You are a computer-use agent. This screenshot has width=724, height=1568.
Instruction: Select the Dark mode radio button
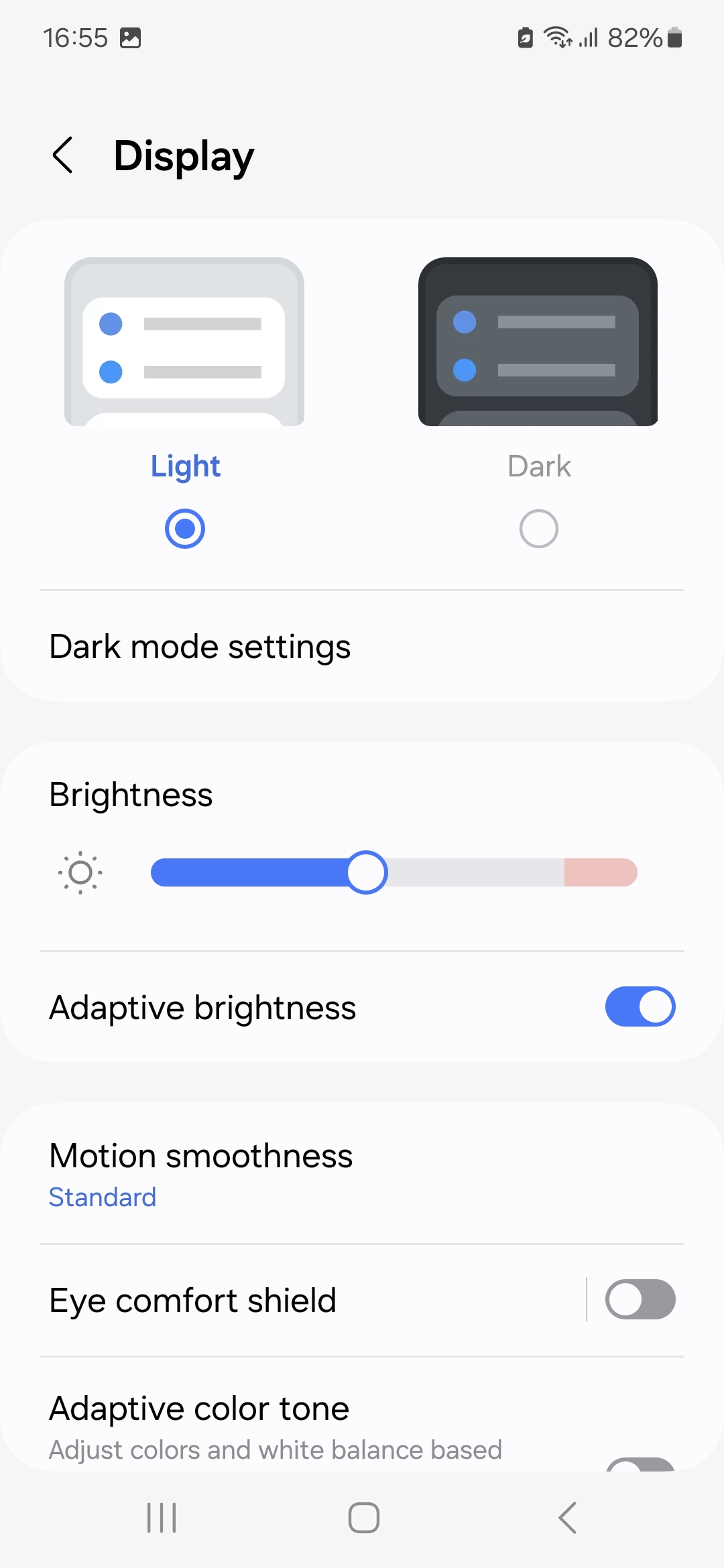coord(538,529)
